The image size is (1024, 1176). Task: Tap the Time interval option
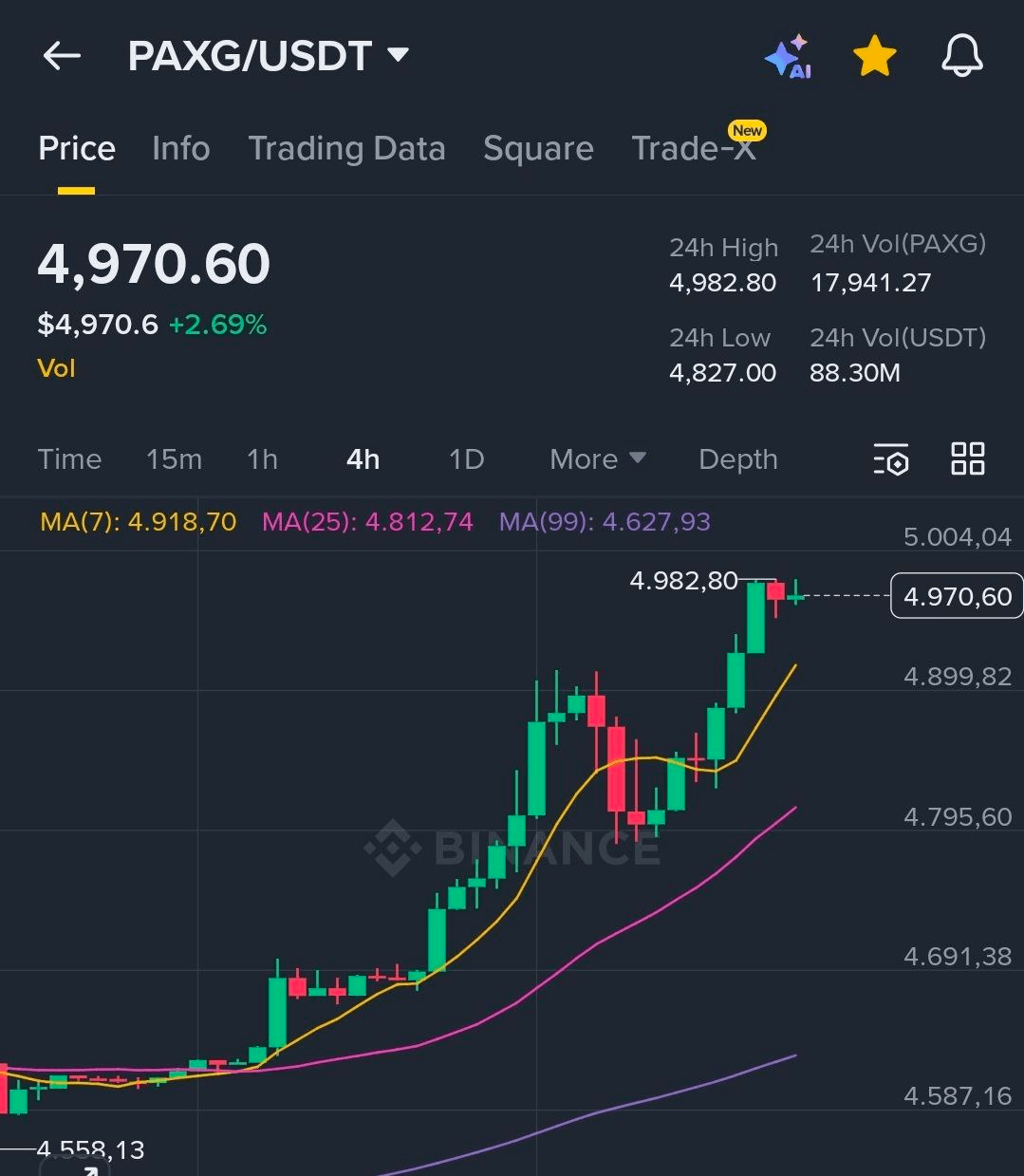pos(69,459)
